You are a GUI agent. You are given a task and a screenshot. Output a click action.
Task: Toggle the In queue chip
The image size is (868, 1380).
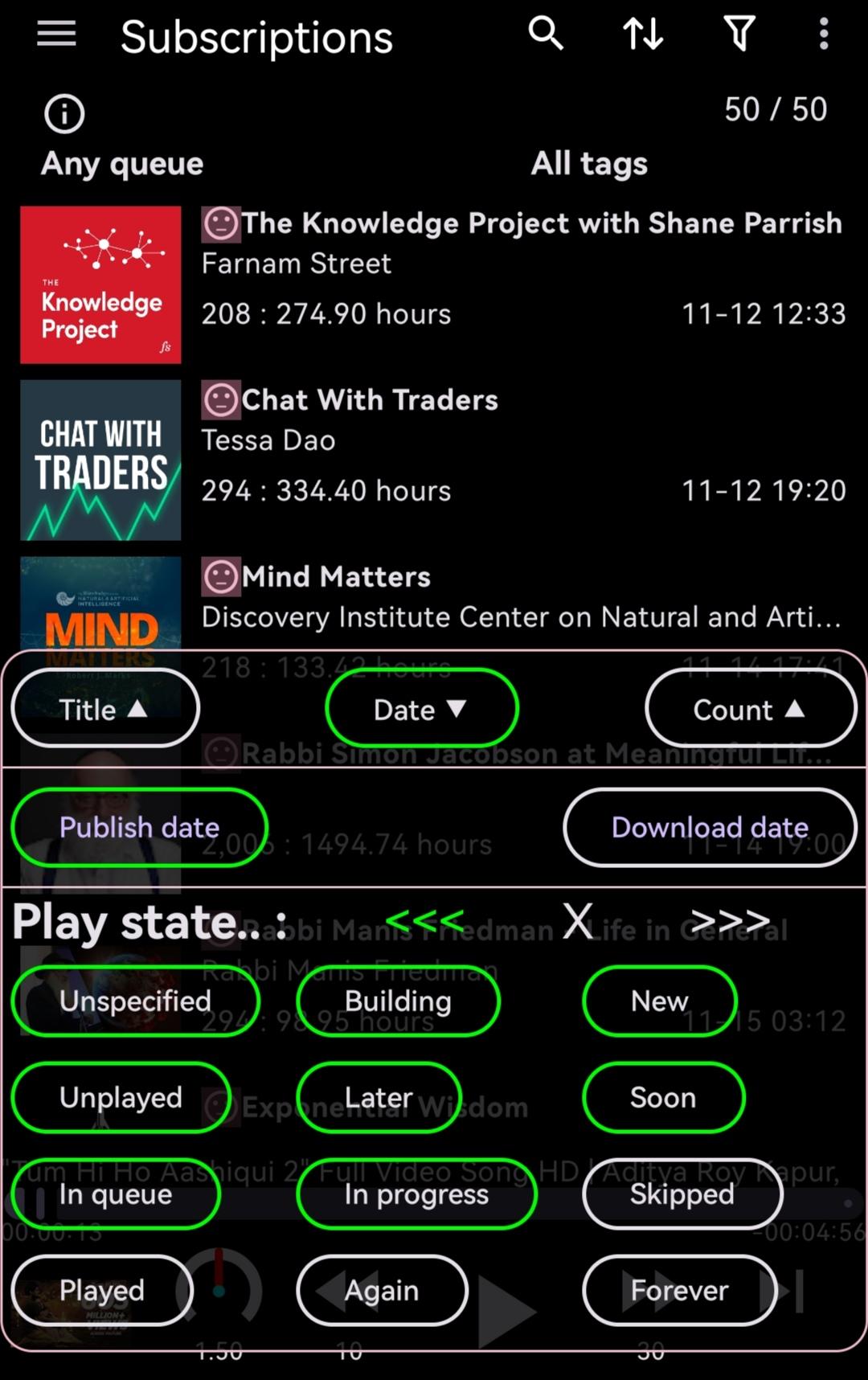click(116, 1194)
